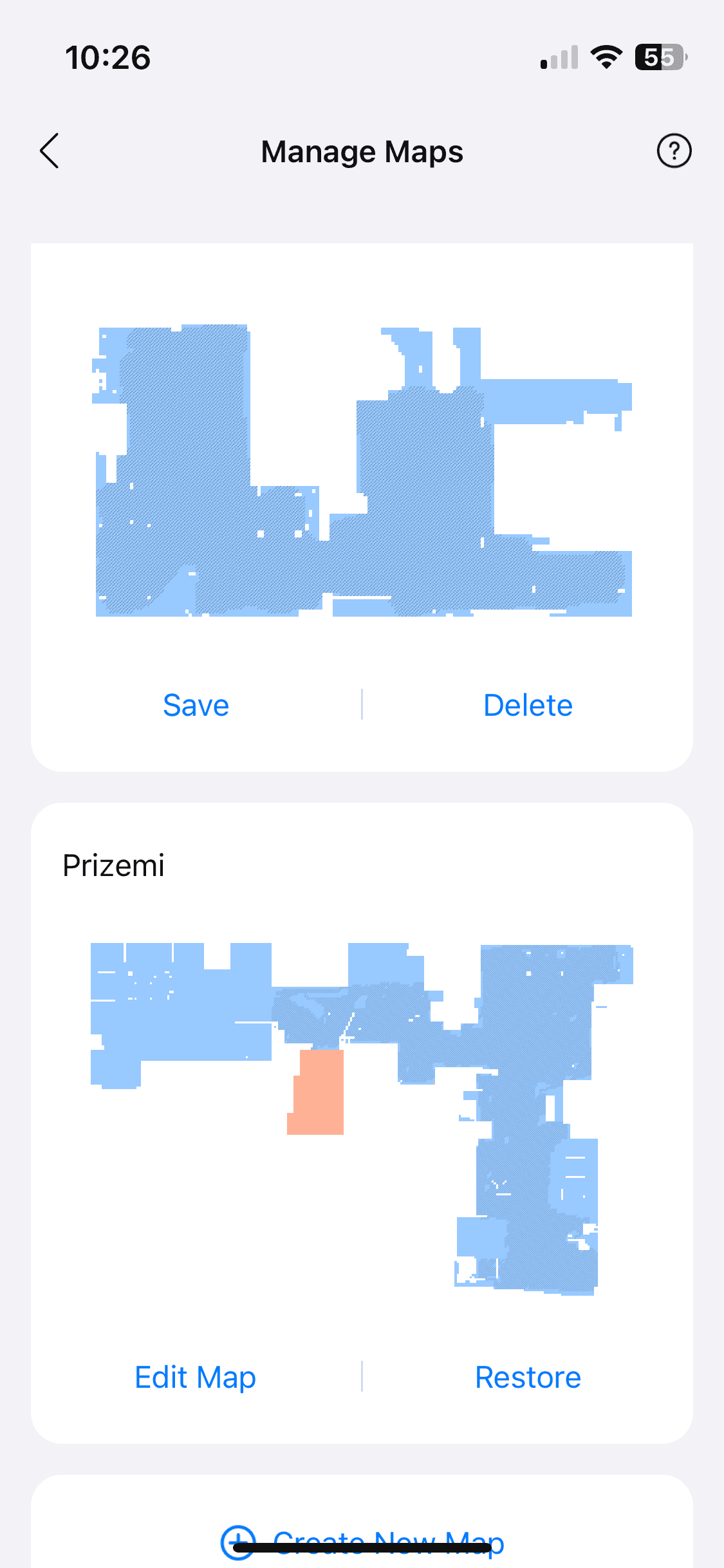The width and height of the screenshot is (724, 1568).
Task: Restore the Prizemi map
Action: [528, 1377]
